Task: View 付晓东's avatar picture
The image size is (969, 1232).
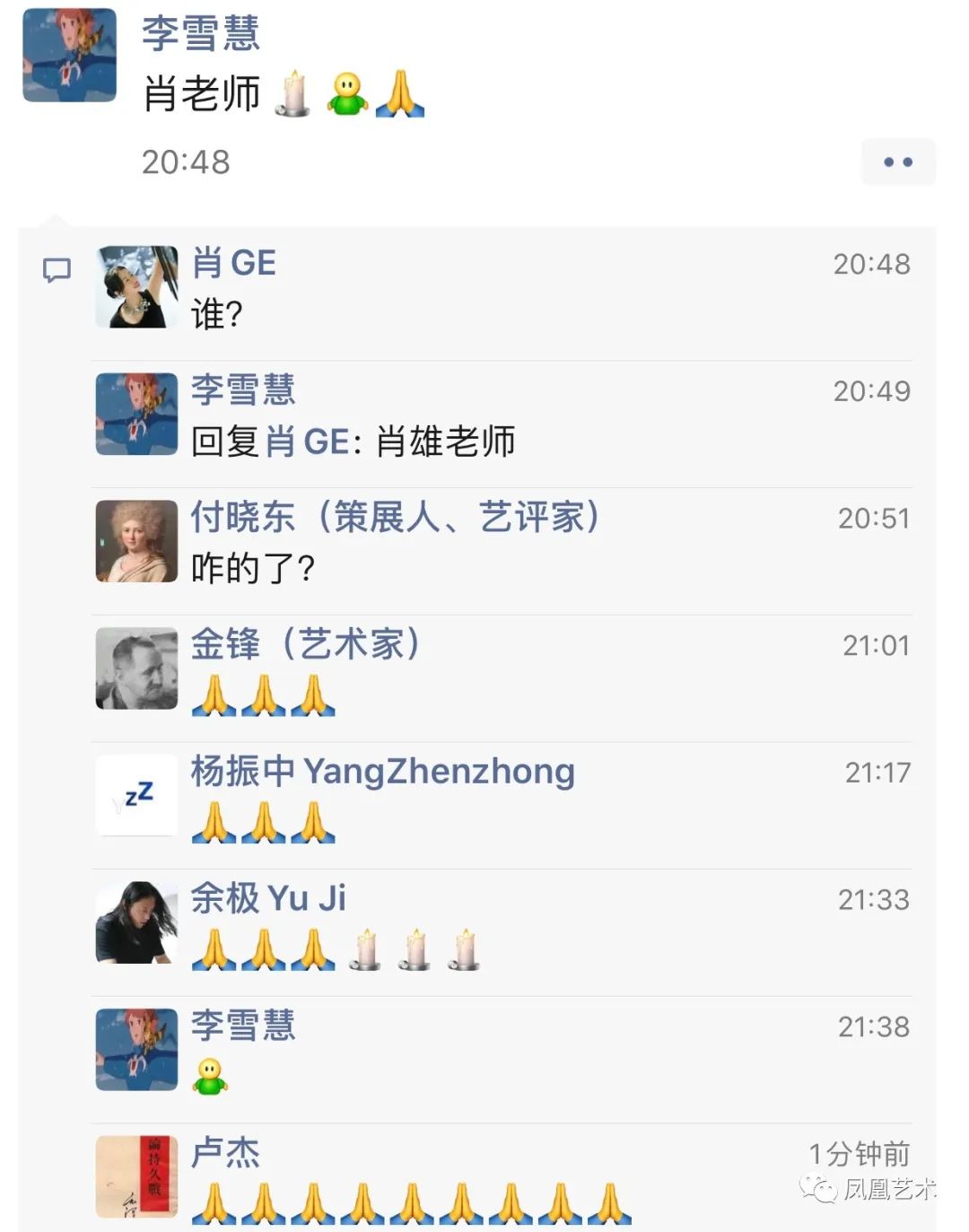Action: (135, 541)
